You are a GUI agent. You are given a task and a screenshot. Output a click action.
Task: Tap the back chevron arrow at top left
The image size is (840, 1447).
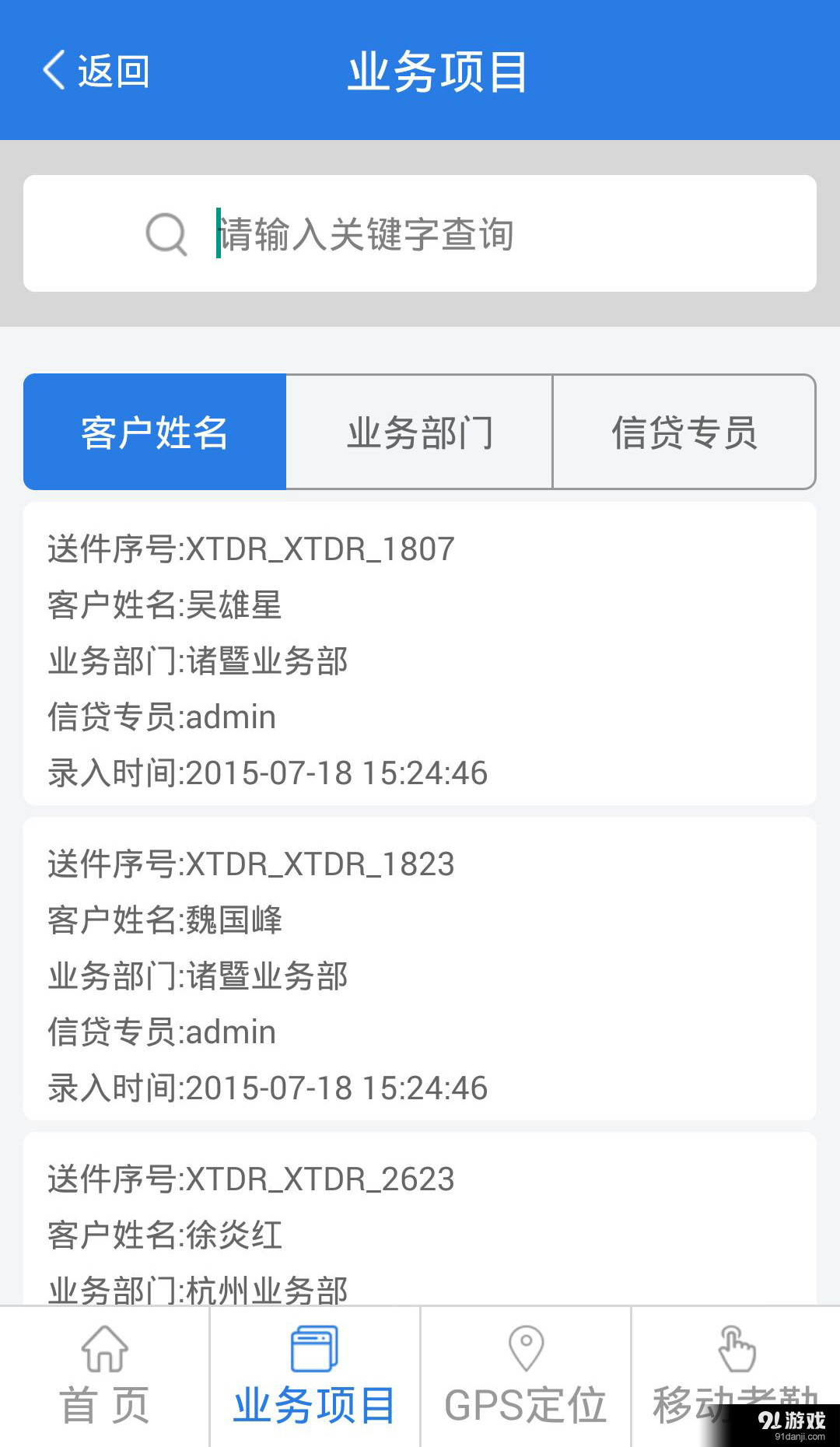[x=53, y=70]
